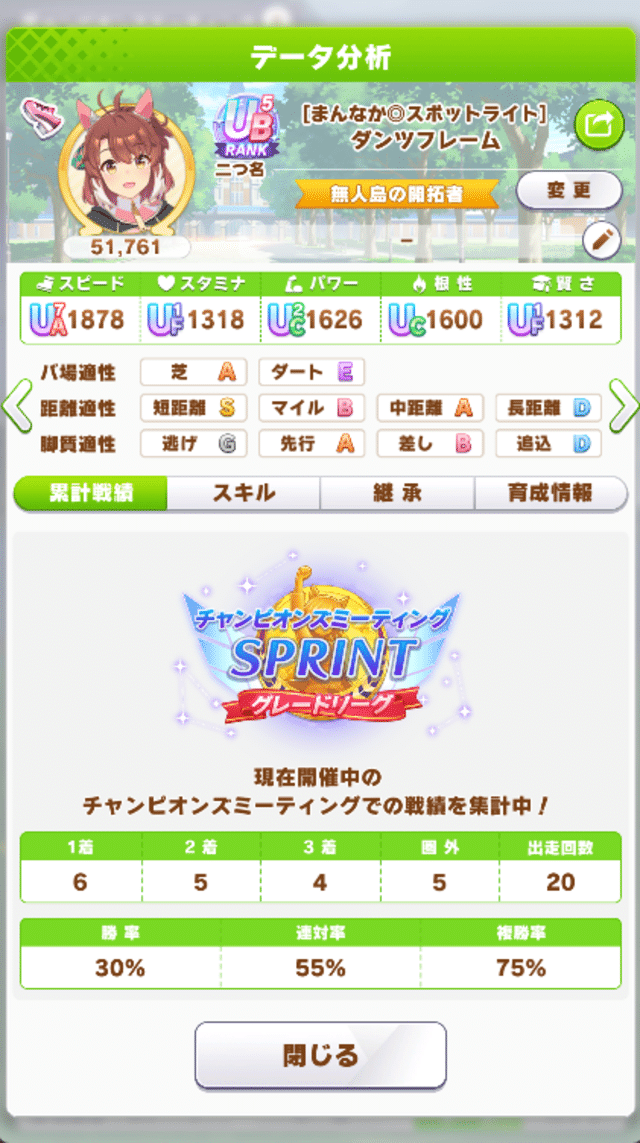Screen dimensions: 640x1143
Task: View the 育成情報 tab
Action: [x=550, y=493]
